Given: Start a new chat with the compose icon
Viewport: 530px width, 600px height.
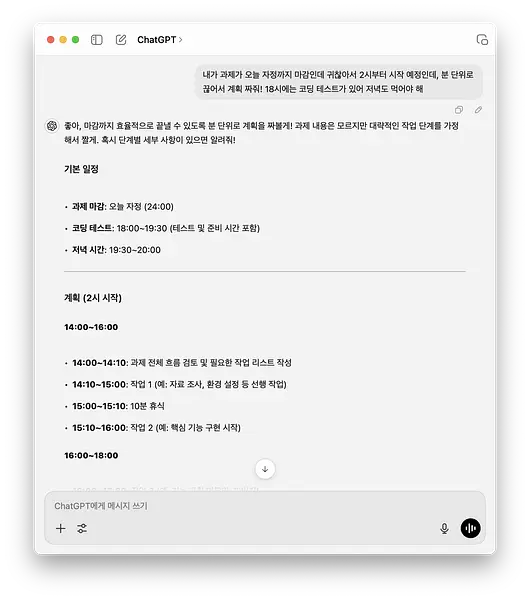Looking at the screenshot, I should point(121,40).
